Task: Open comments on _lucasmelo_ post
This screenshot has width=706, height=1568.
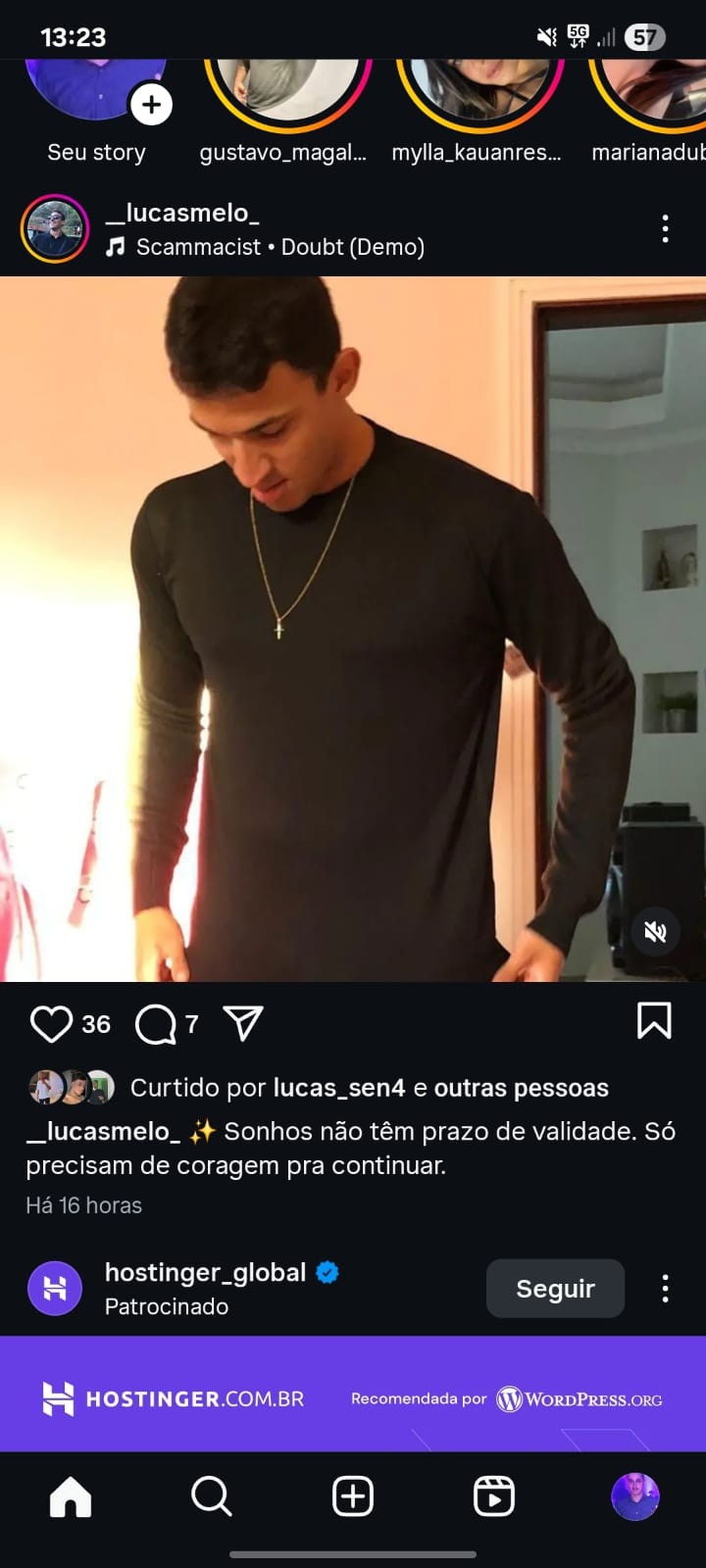Action: [x=156, y=1024]
